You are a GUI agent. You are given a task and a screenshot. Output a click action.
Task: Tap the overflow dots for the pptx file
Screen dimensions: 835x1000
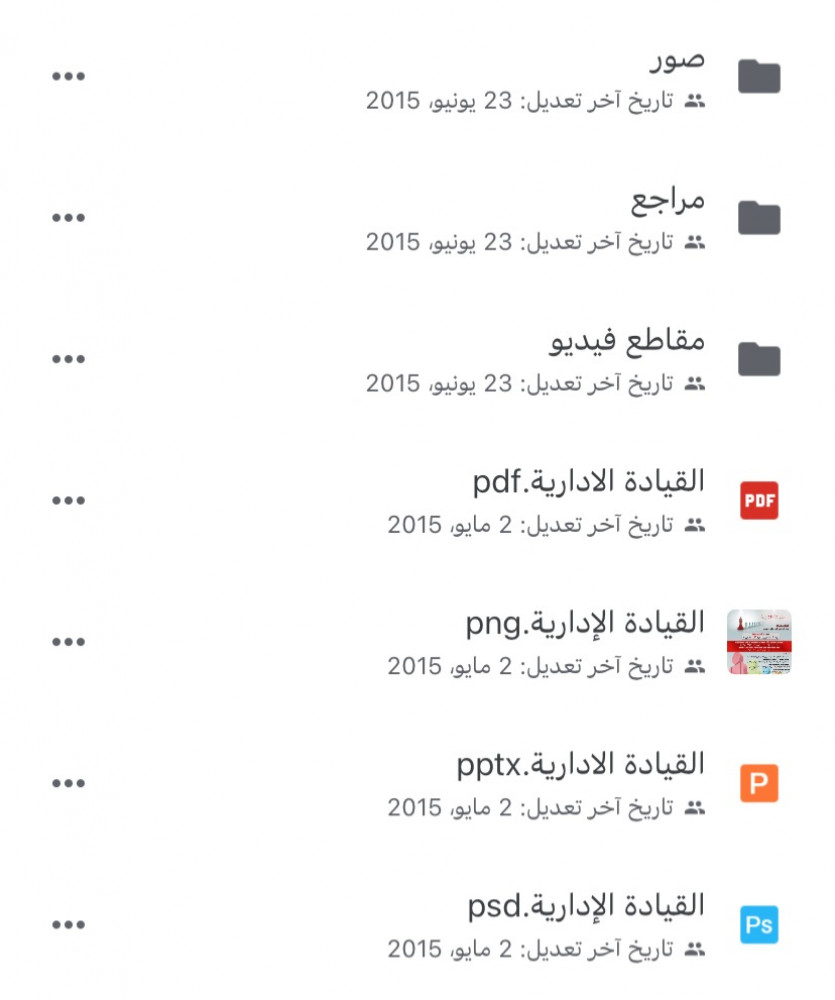coord(68,783)
